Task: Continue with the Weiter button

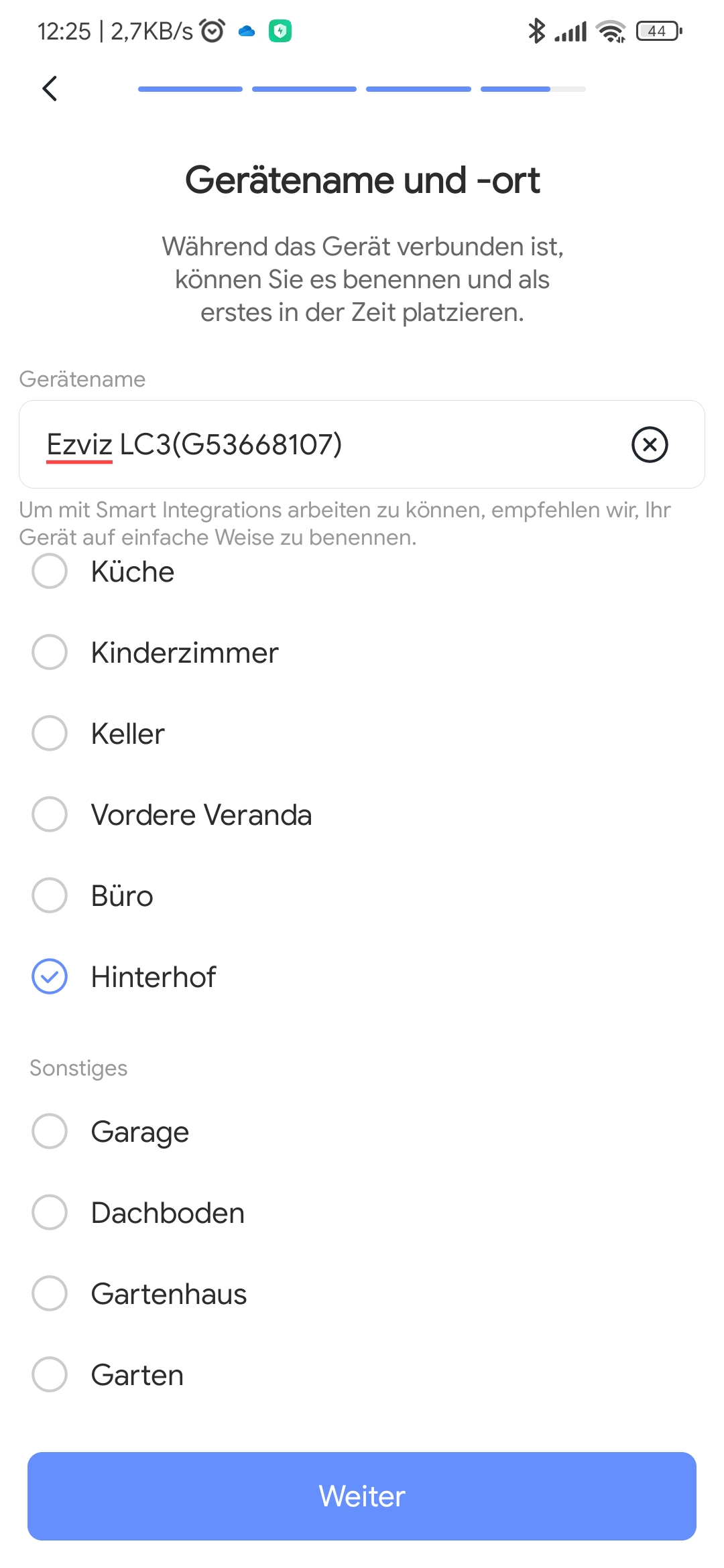Action: [x=362, y=1496]
